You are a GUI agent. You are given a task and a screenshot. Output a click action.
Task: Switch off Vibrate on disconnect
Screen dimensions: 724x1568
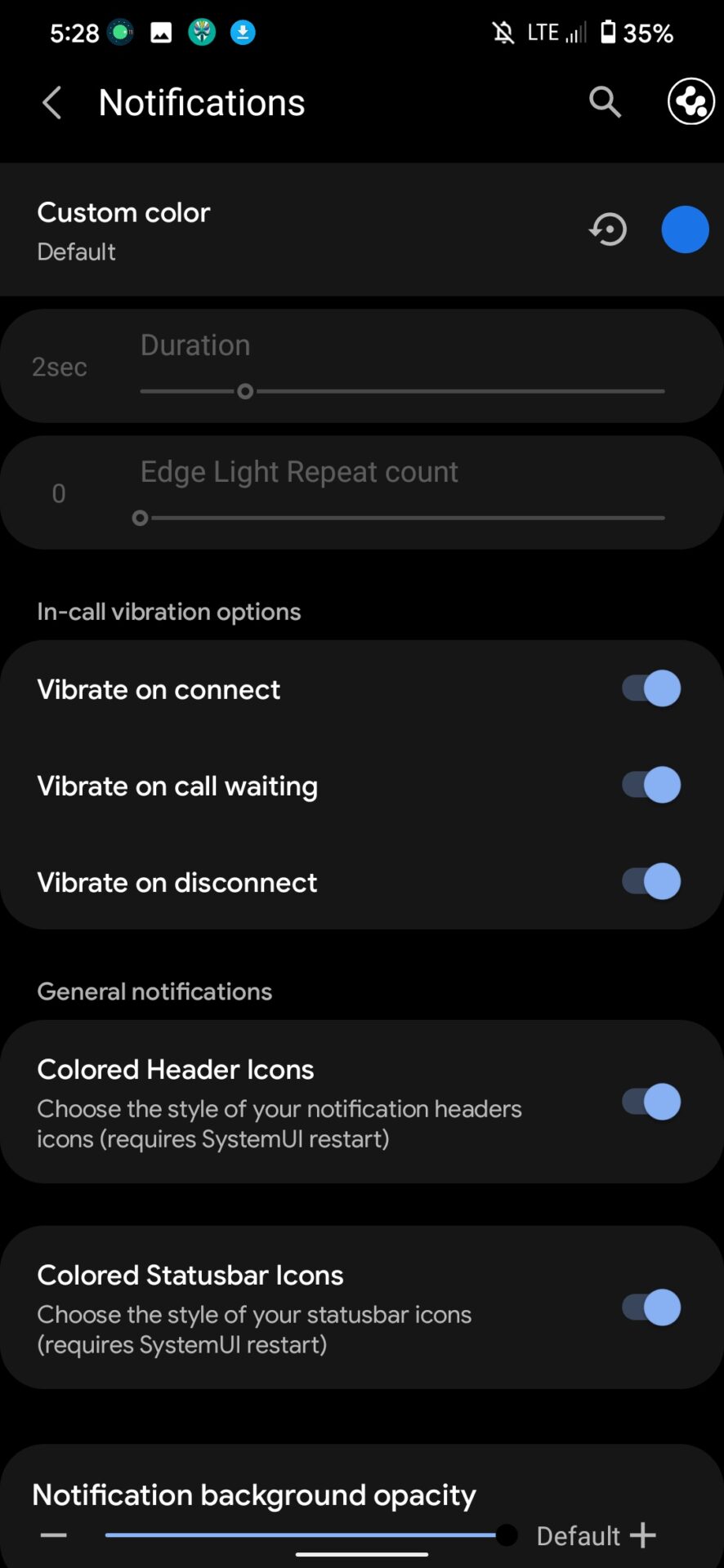point(650,882)
